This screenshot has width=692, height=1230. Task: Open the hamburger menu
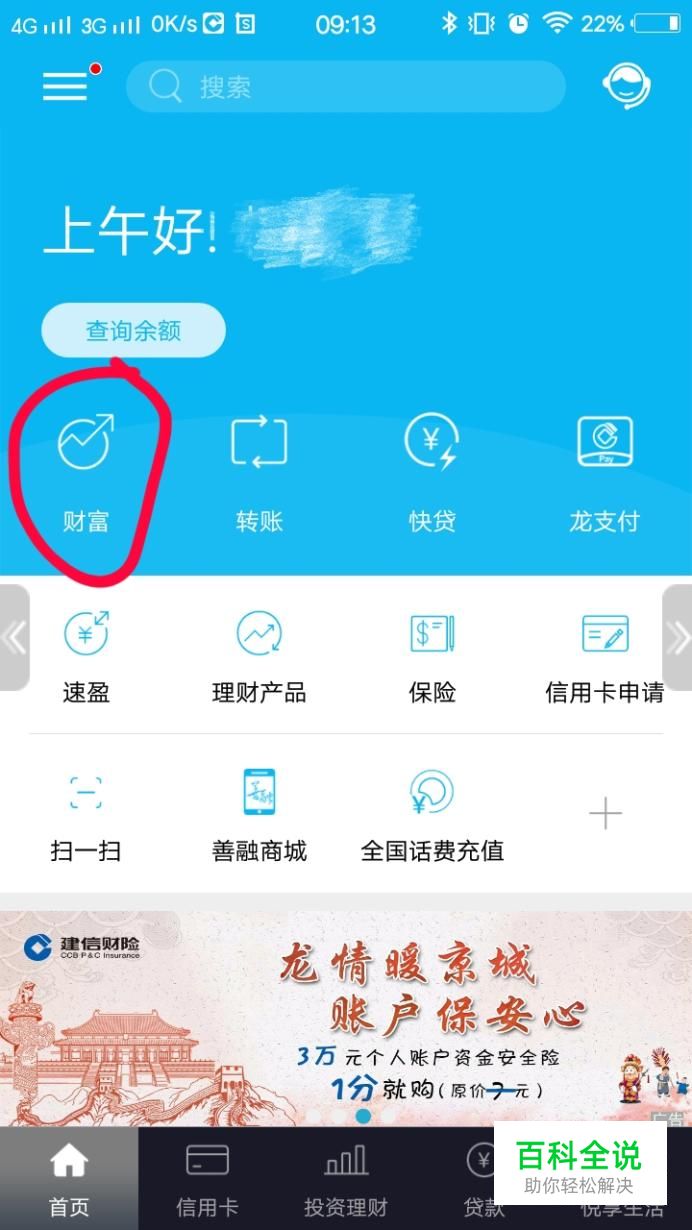click(x=65, y=87)
